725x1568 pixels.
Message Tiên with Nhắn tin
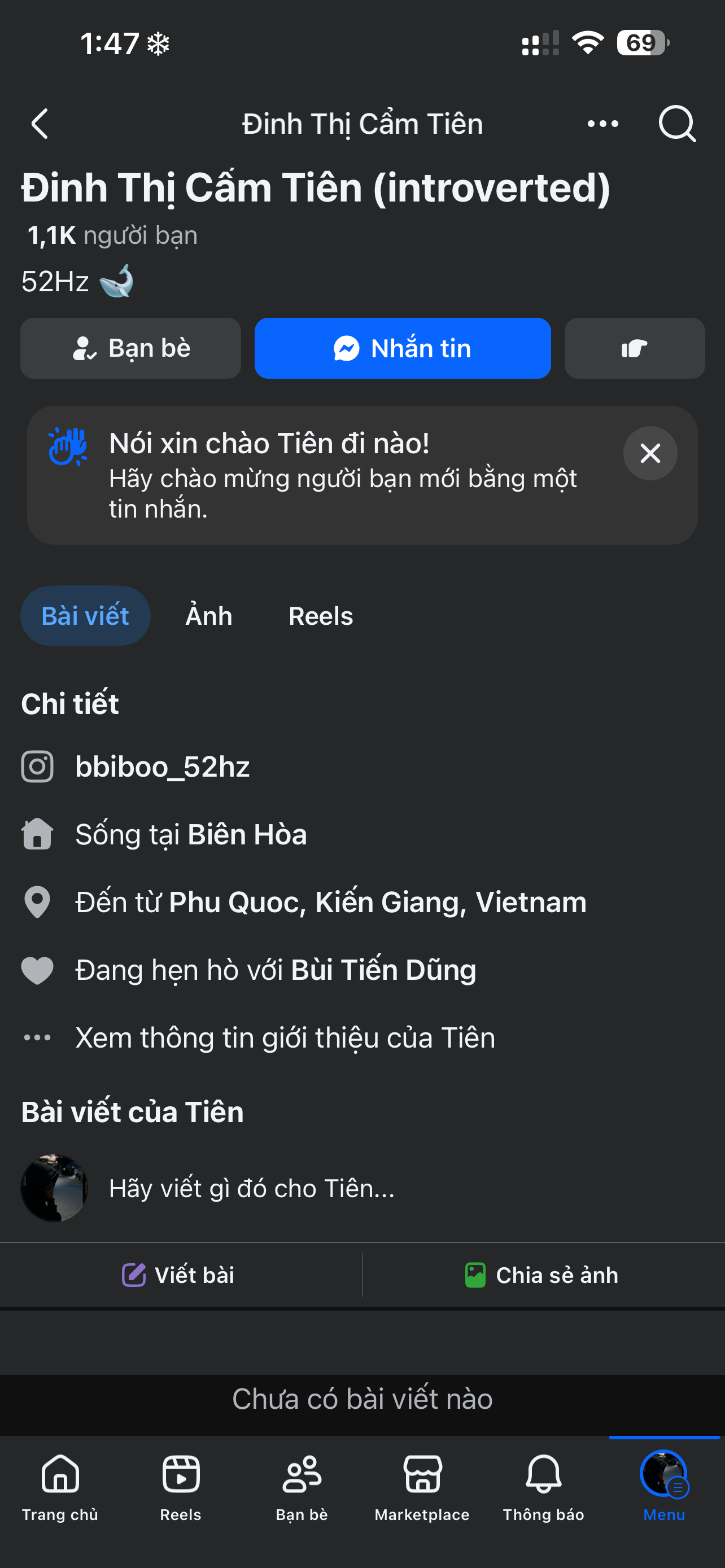[403, 348]
